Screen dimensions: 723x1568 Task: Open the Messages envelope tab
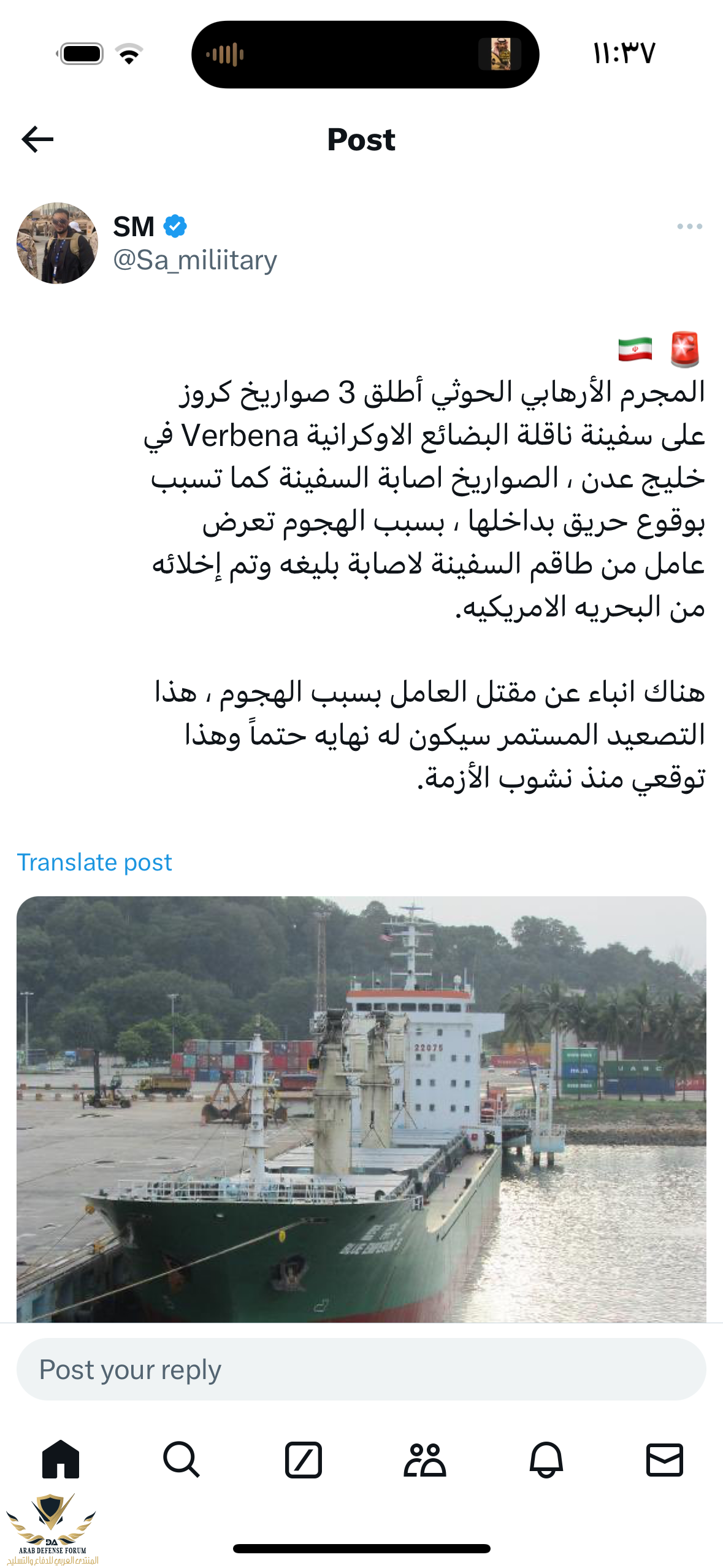(665, 1459)
